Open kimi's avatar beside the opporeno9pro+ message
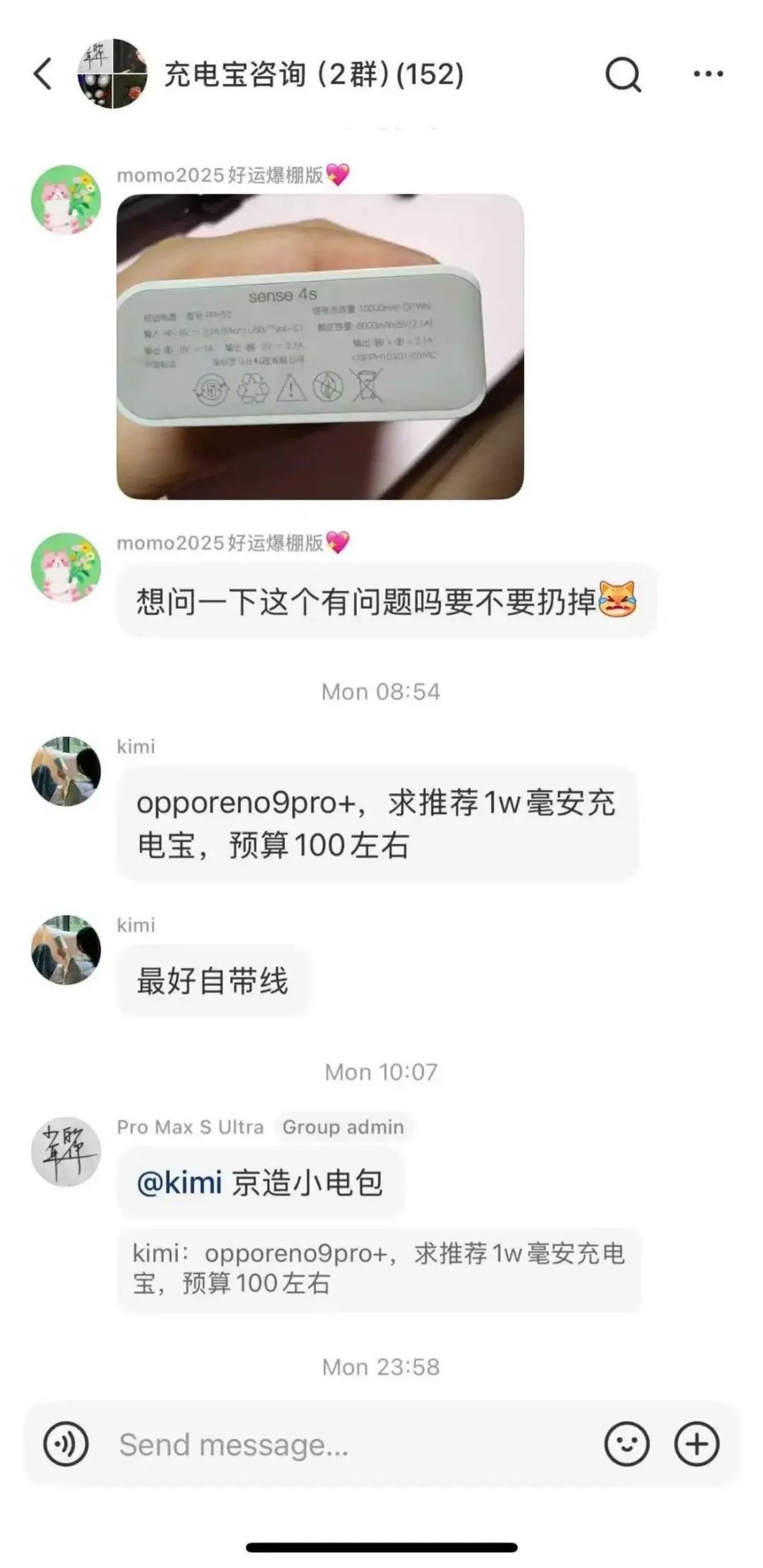The image size is (763, 1568). (x=66, y=771)
